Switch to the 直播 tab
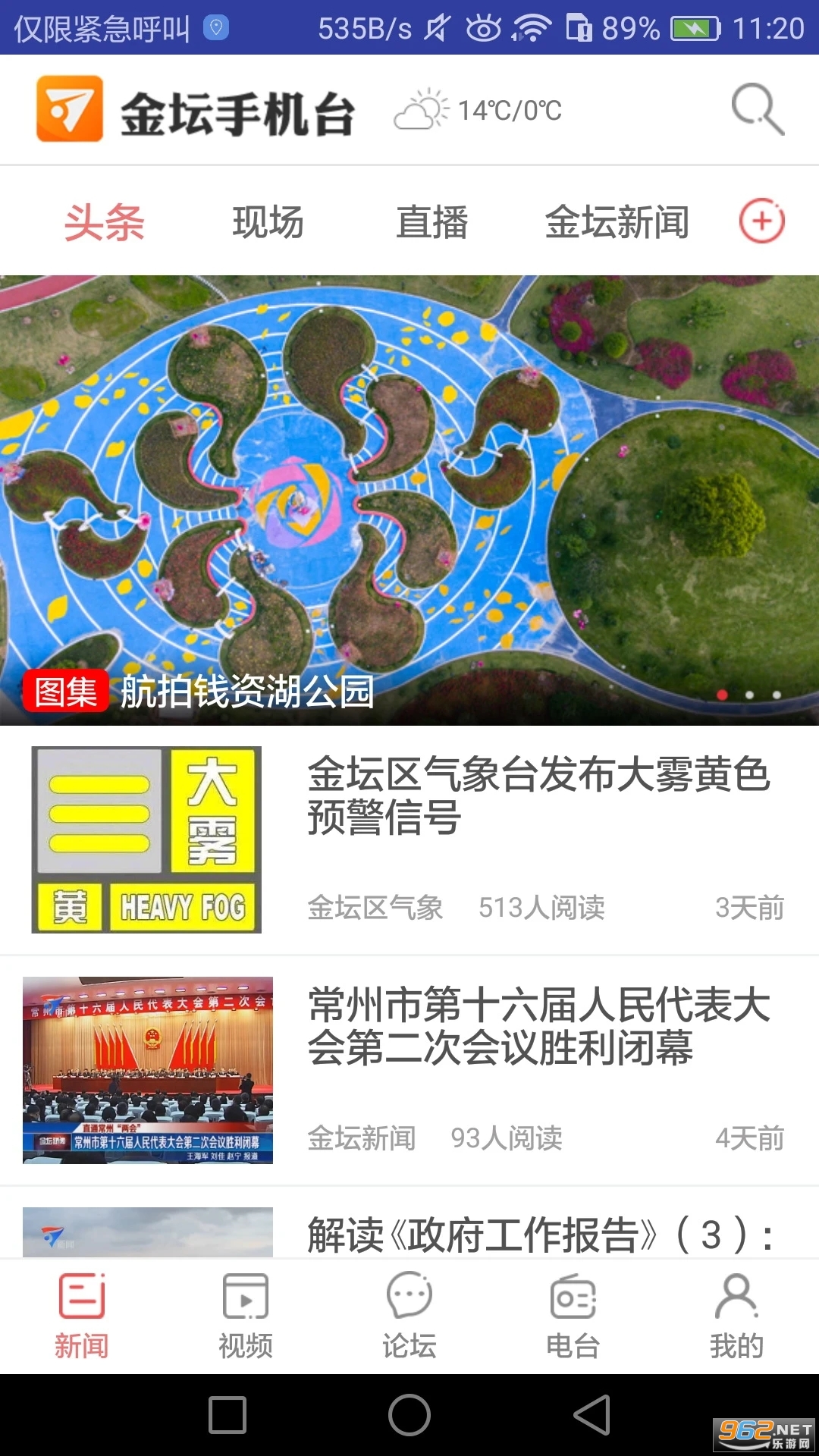 431,222
